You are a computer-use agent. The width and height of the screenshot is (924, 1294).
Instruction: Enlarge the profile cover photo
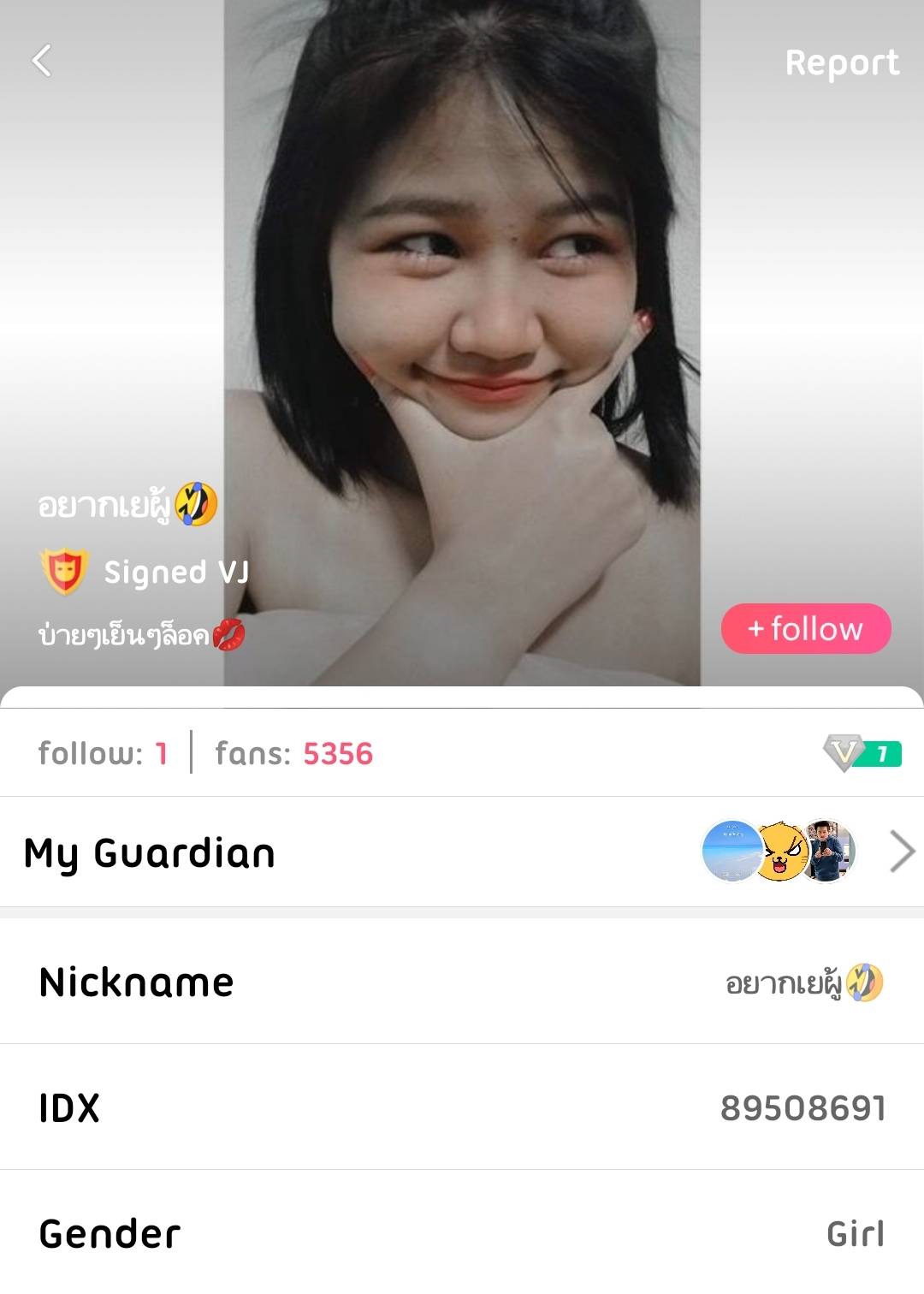click(x=462, y=300)
